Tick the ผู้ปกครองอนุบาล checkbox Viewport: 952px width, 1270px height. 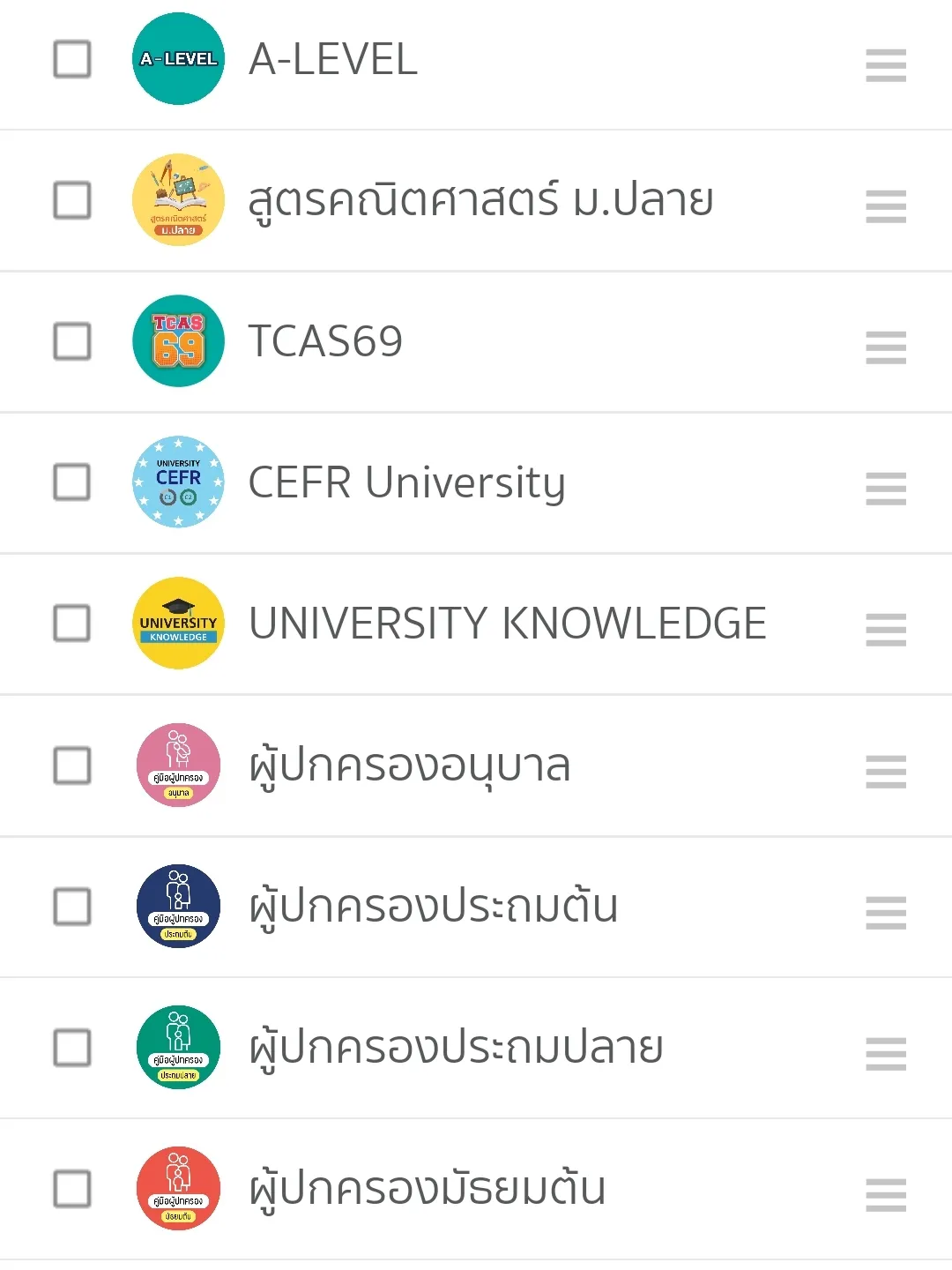(x=72, y=766)
